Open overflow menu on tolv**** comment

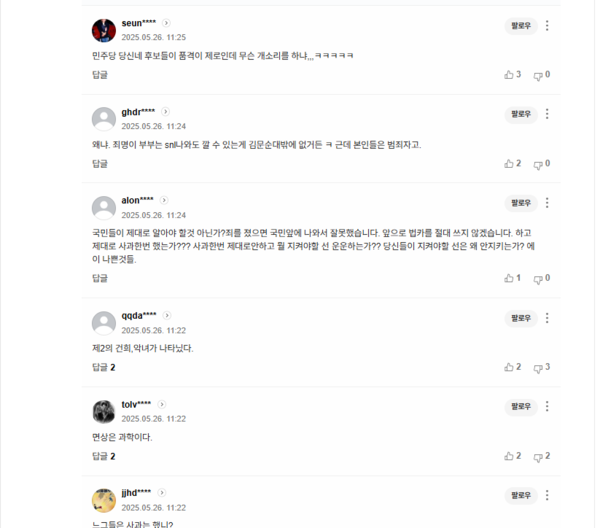pos(546,407)
